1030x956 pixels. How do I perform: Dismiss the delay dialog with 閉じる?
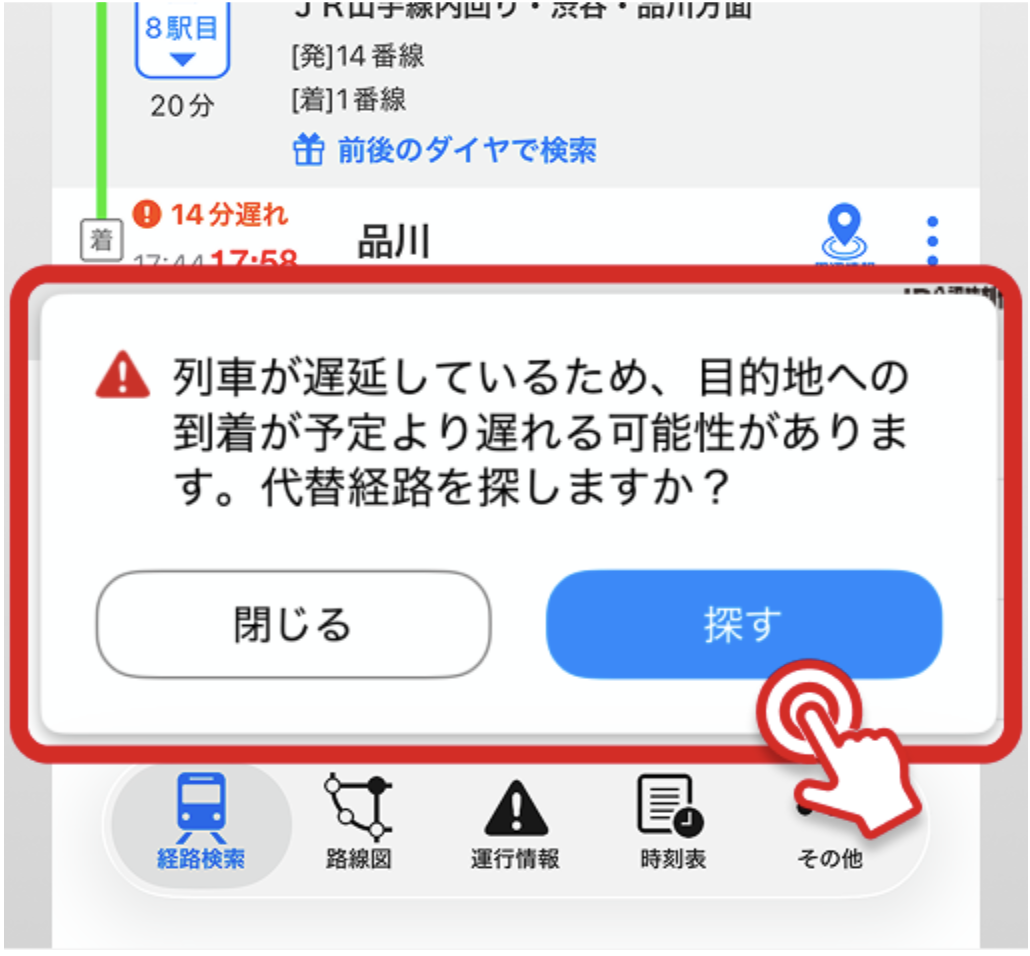[293, 625]
